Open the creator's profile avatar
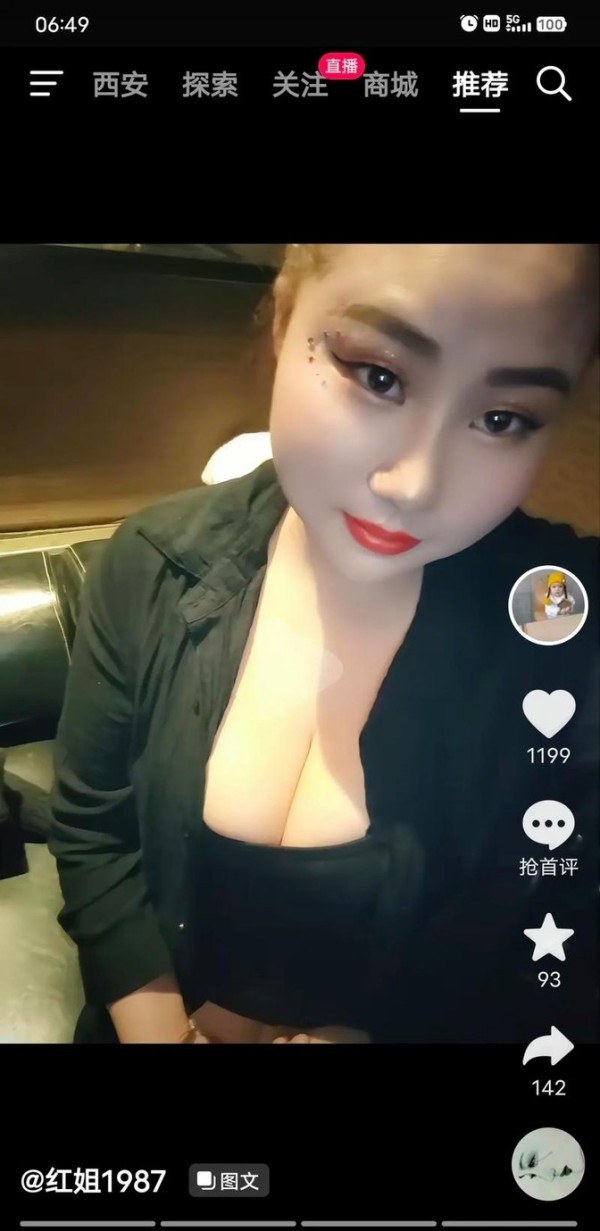600x1231 pixels. coord(547,605)
